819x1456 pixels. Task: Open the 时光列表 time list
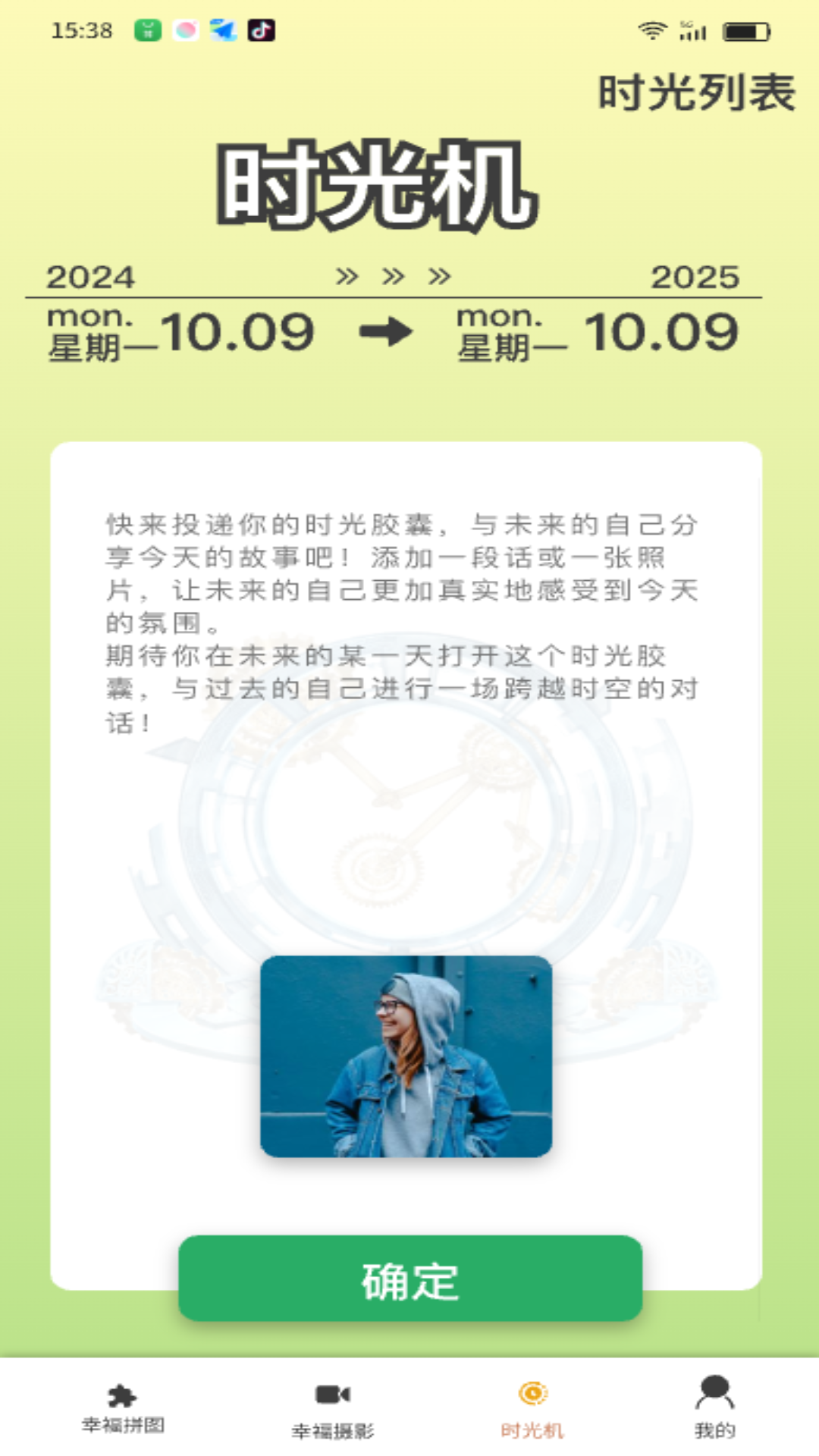coord(696,93)
